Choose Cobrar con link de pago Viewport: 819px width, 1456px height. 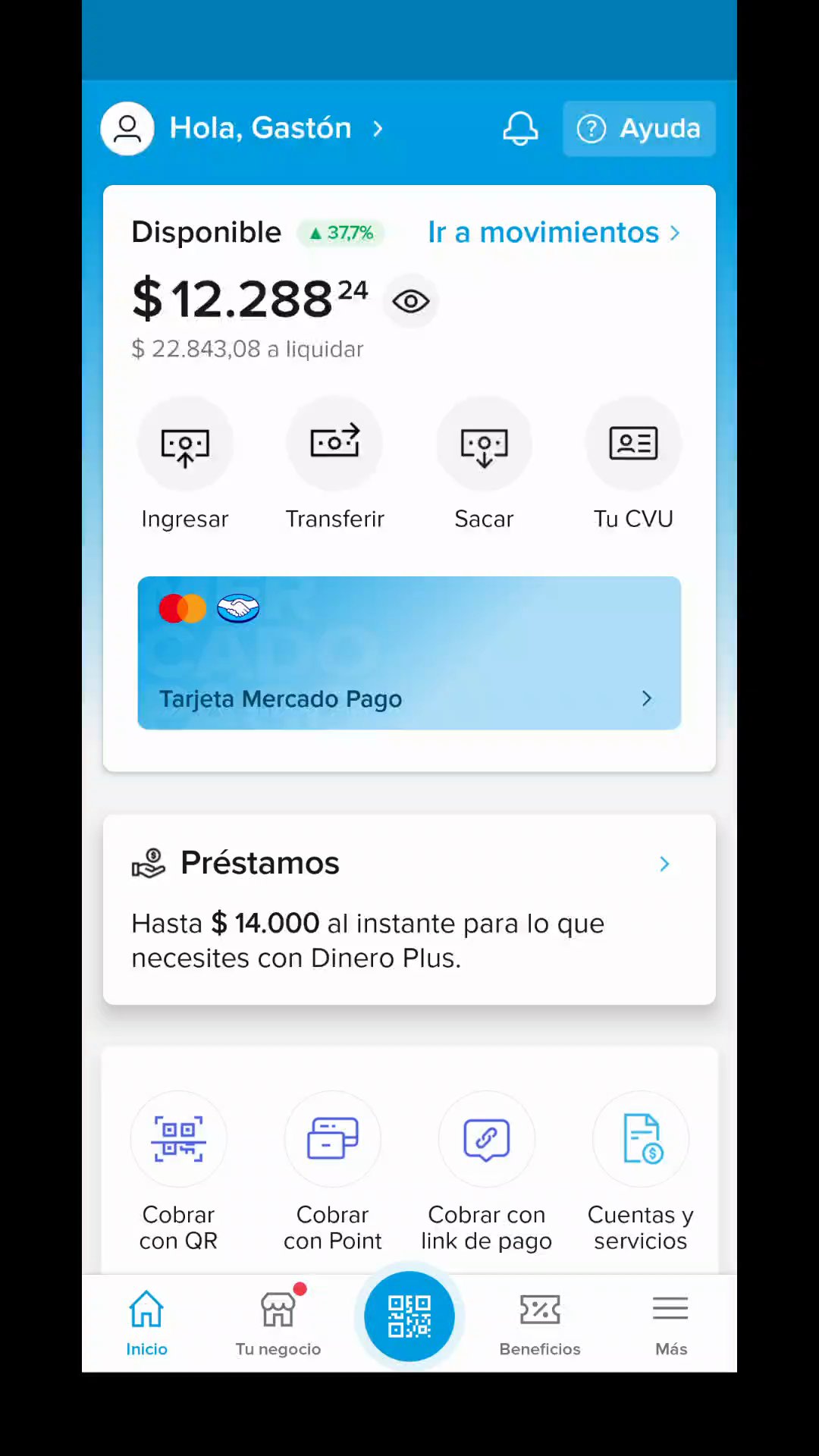486,1140
